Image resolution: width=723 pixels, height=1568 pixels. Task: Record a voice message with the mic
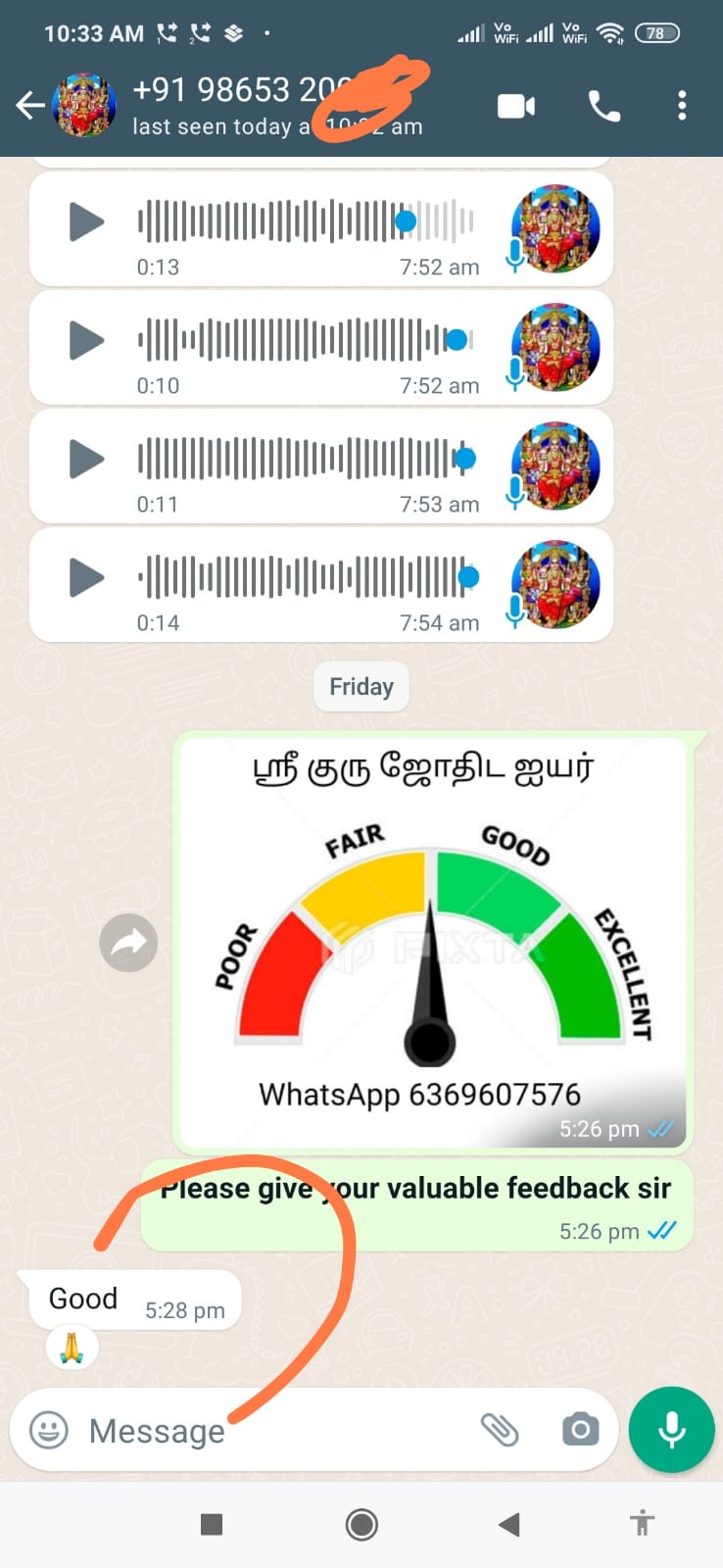(x=672, y=1430)
